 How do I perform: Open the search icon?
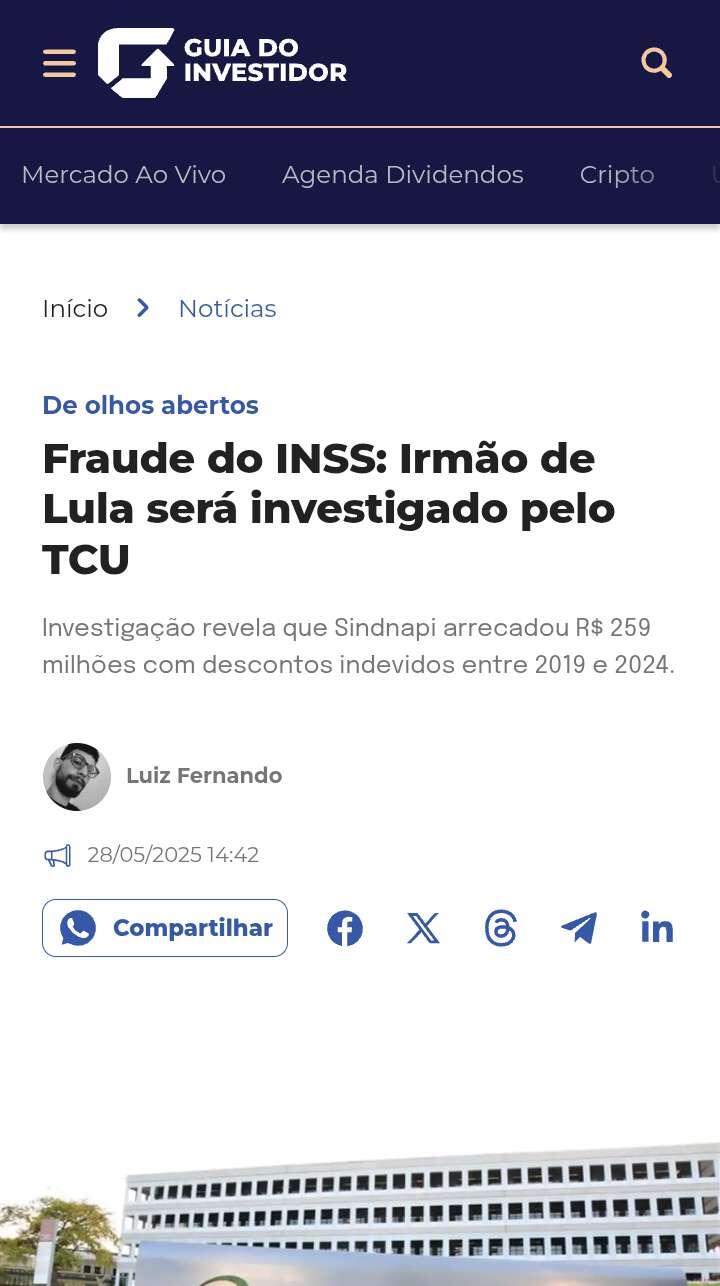coord(656,63)
